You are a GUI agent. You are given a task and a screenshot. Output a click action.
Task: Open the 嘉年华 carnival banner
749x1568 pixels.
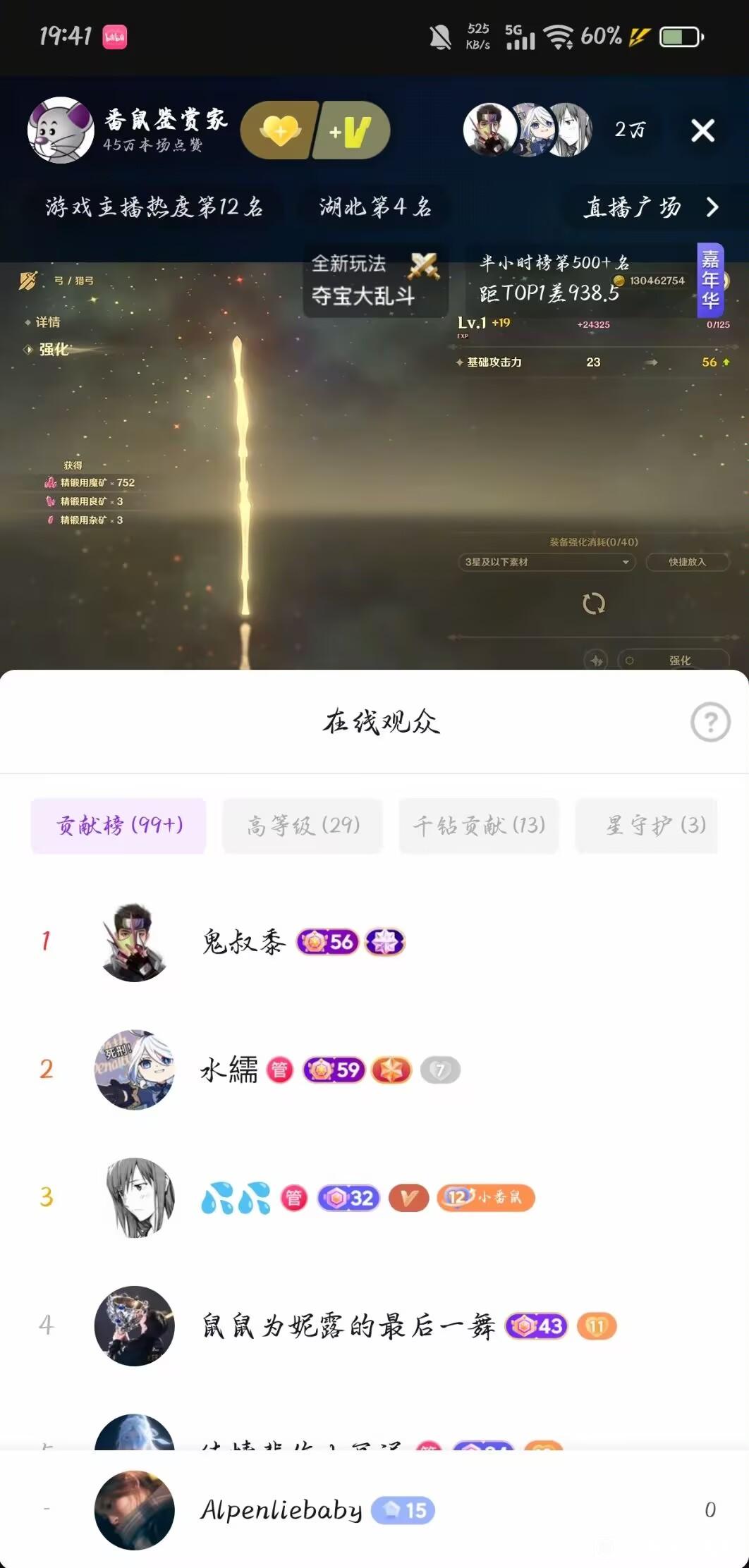pos(710,280)
